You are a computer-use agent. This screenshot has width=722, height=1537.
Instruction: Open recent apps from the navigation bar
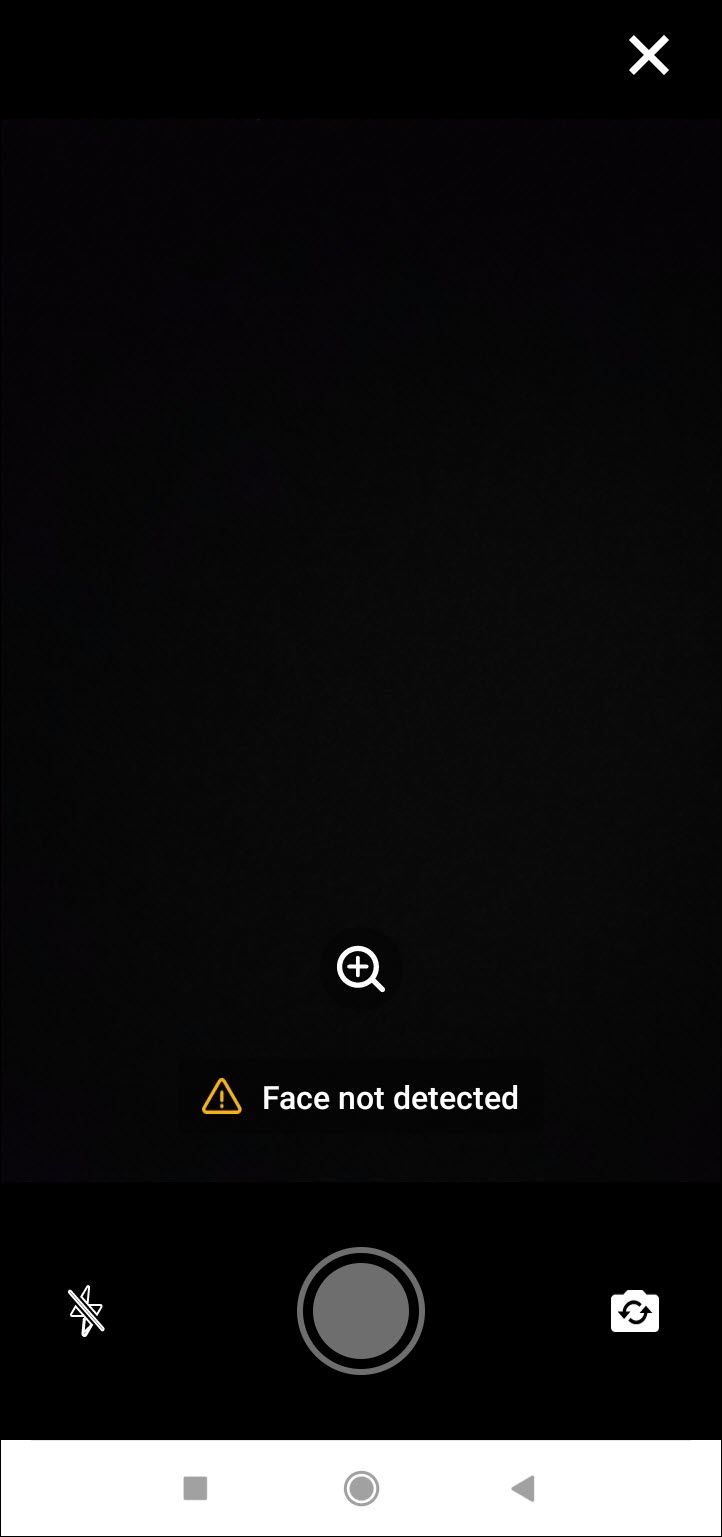click(x=195, y=1488)
